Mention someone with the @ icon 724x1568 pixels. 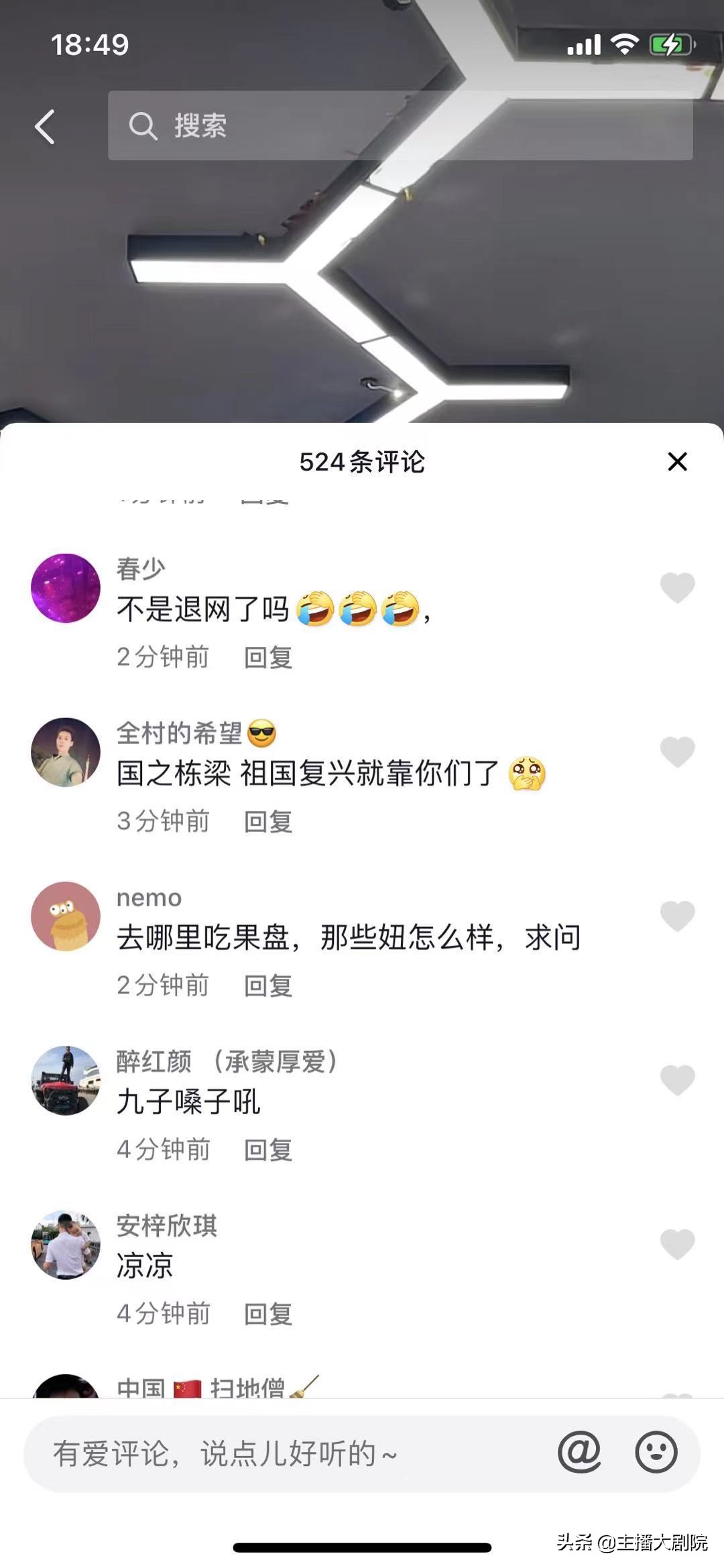click(579, 1453)
